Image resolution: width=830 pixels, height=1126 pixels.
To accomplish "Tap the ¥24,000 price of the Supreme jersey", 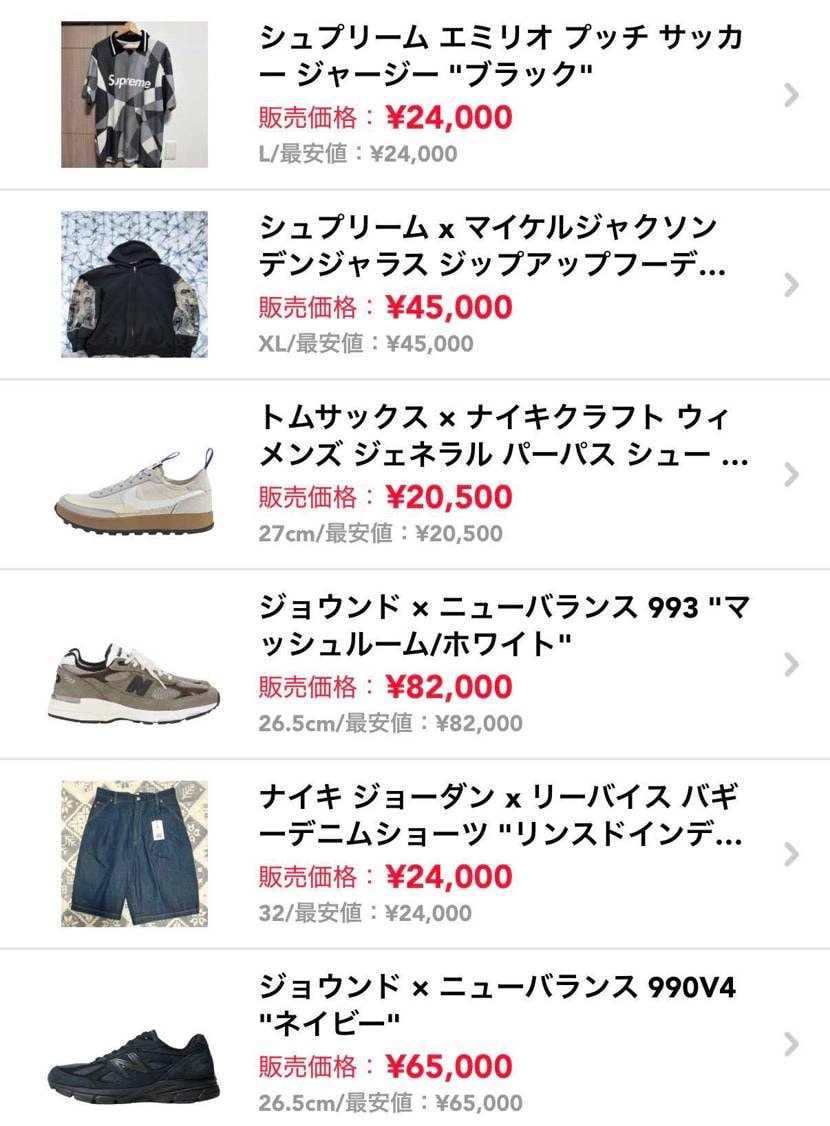I will (450, 118).
